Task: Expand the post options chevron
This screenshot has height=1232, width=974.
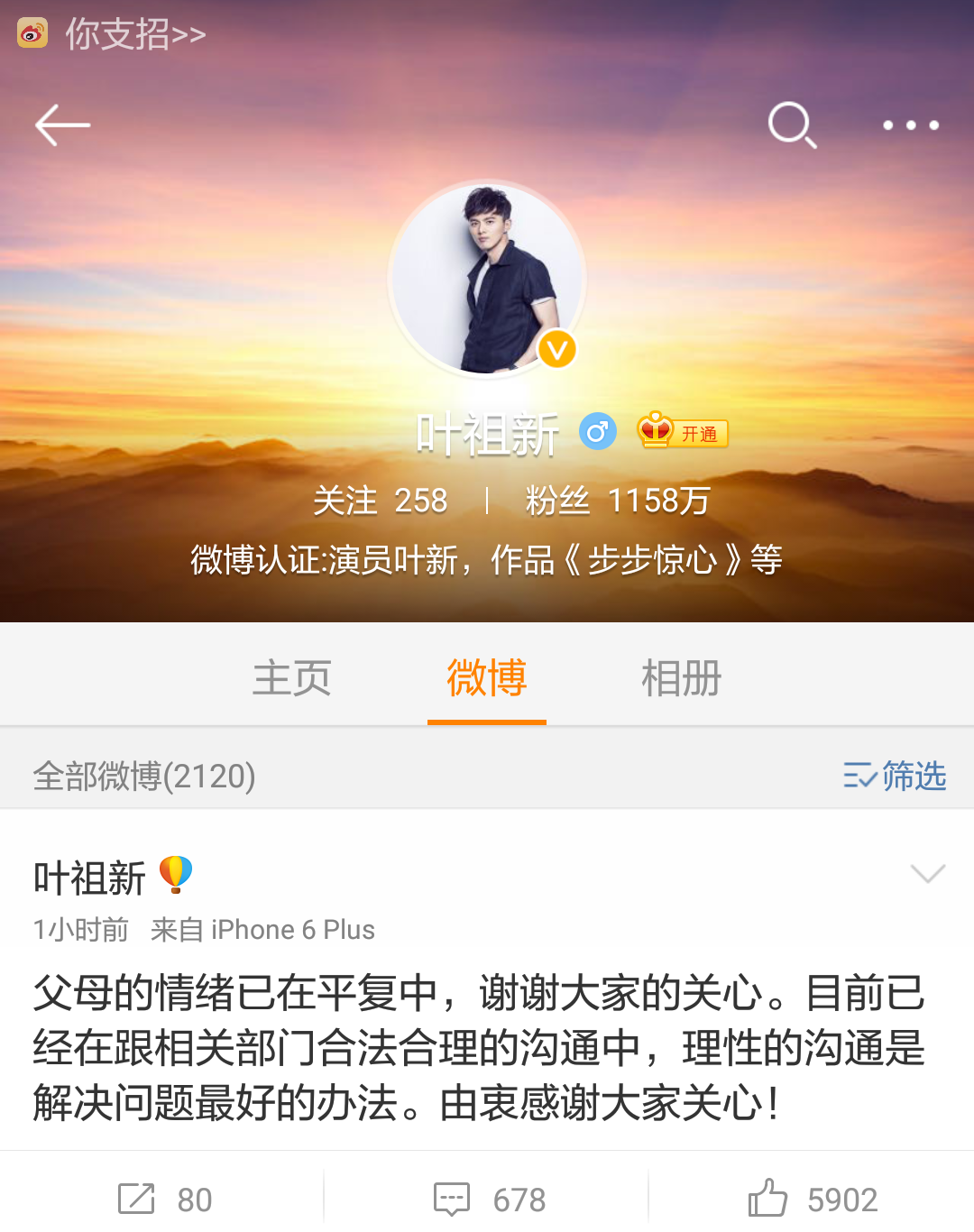Action: tap(927, 873)
